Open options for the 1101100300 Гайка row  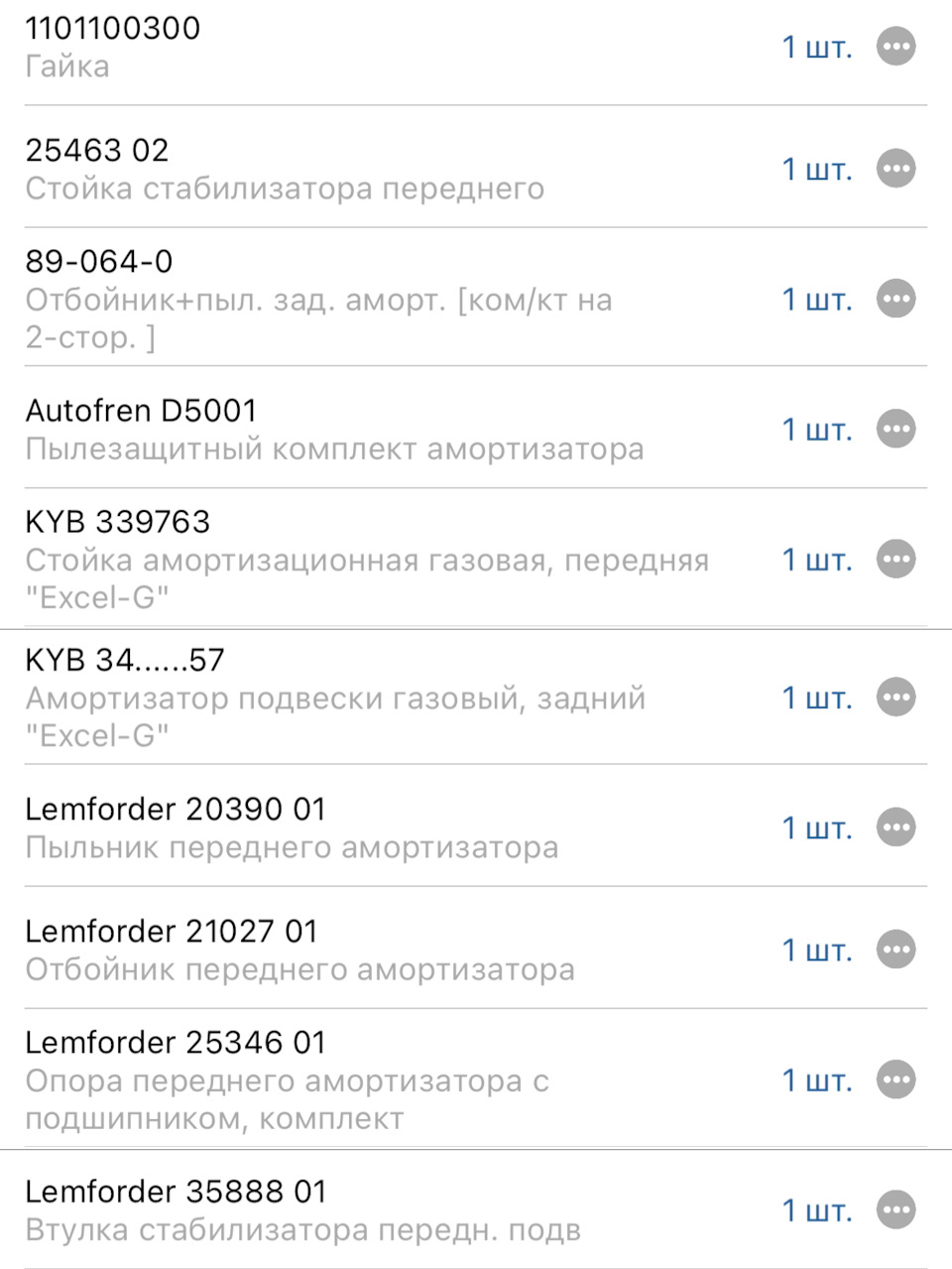coord(895,47)
